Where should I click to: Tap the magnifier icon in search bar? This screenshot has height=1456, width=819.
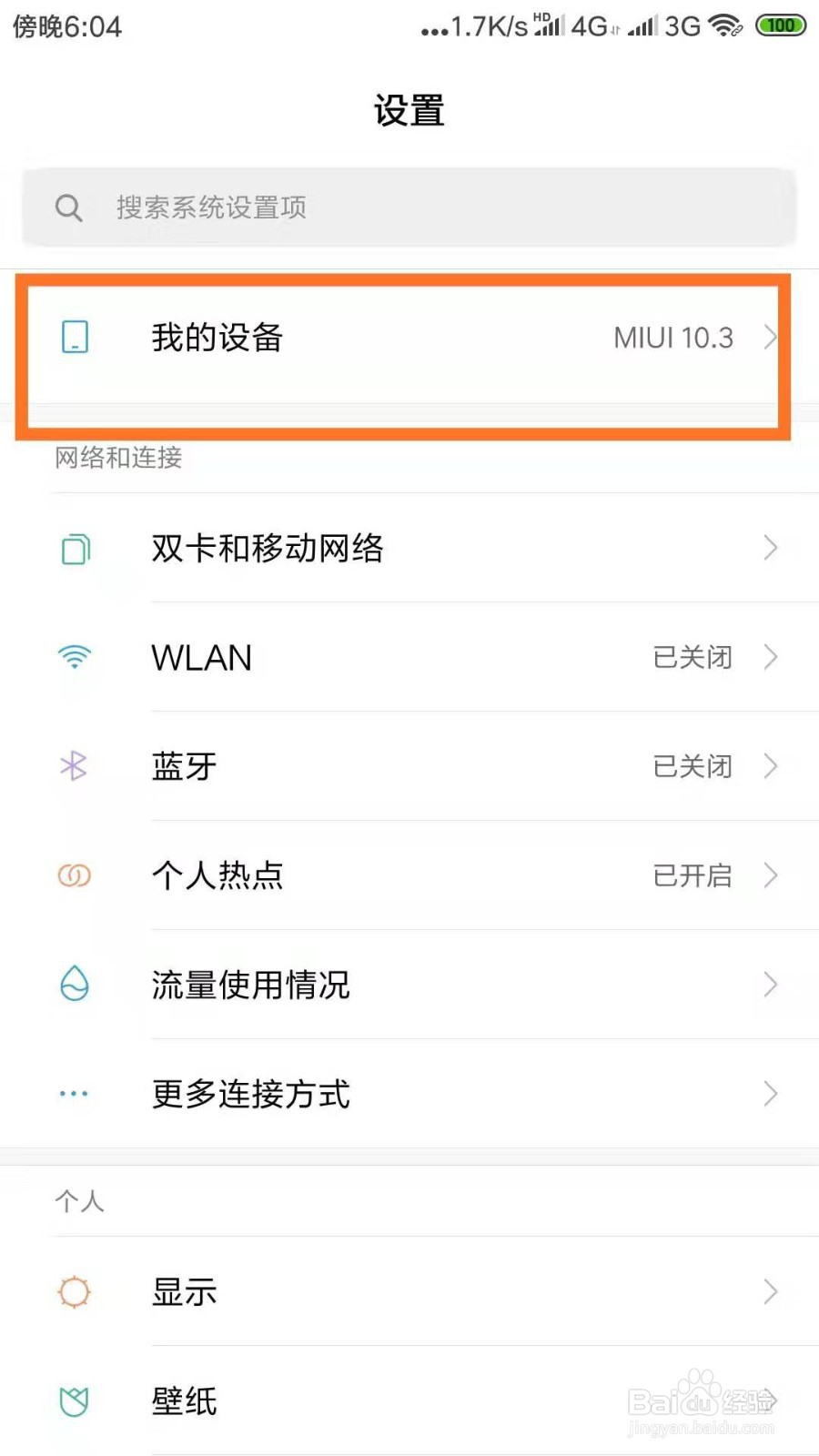(x=69, y=207)
